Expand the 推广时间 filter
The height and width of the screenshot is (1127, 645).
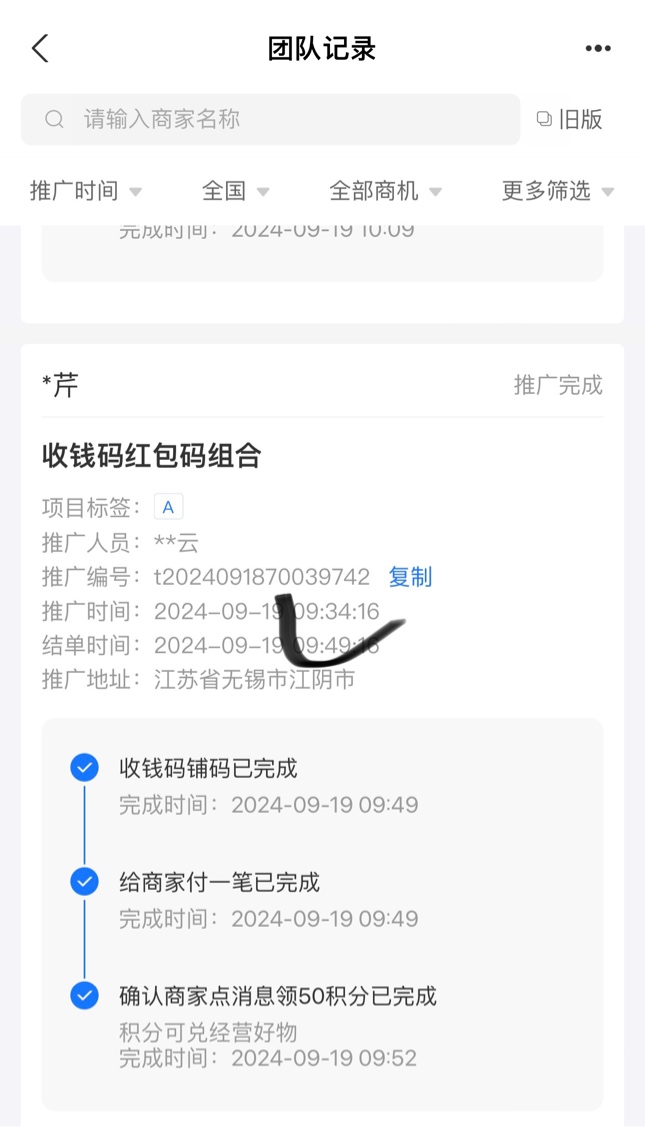coord(86,191)
